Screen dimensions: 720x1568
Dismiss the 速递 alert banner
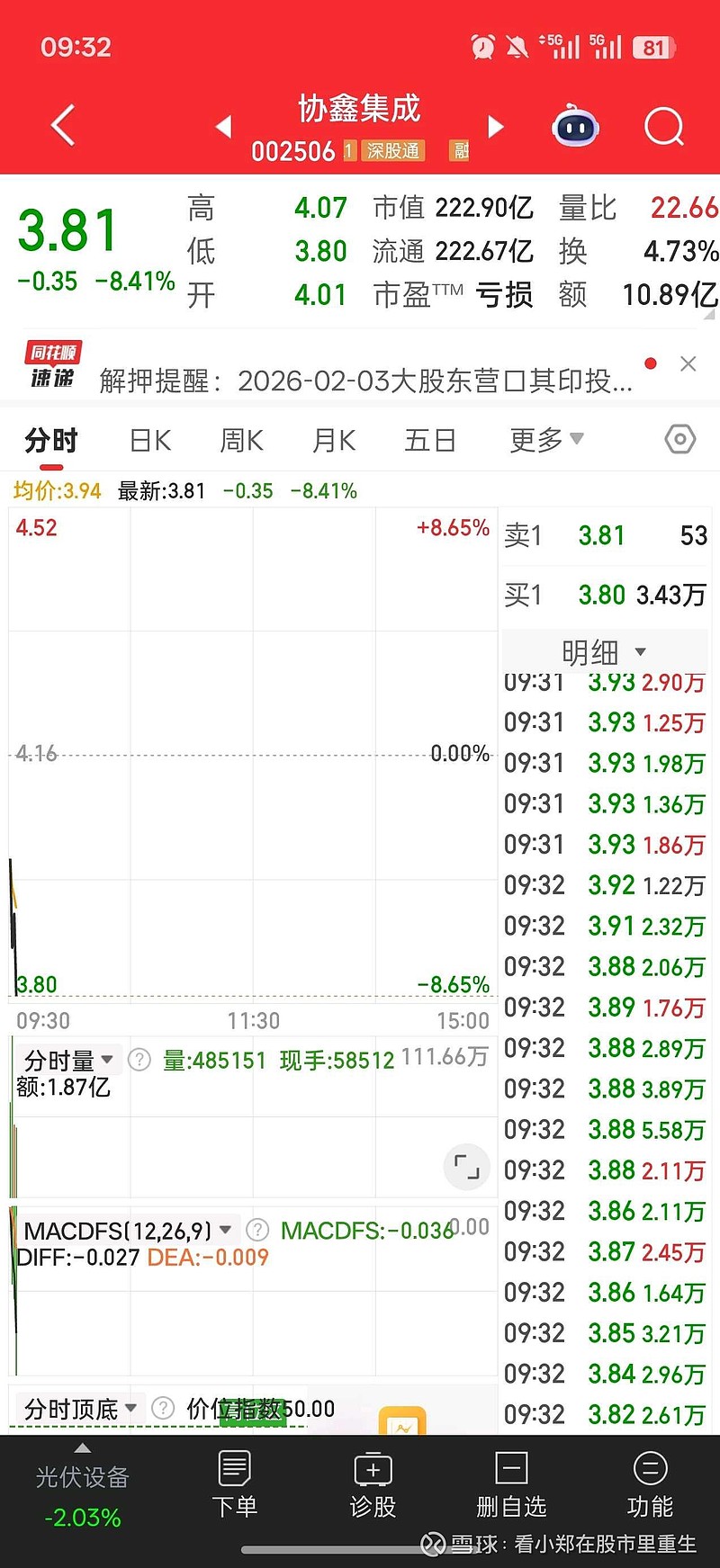(x=688, y=363)
